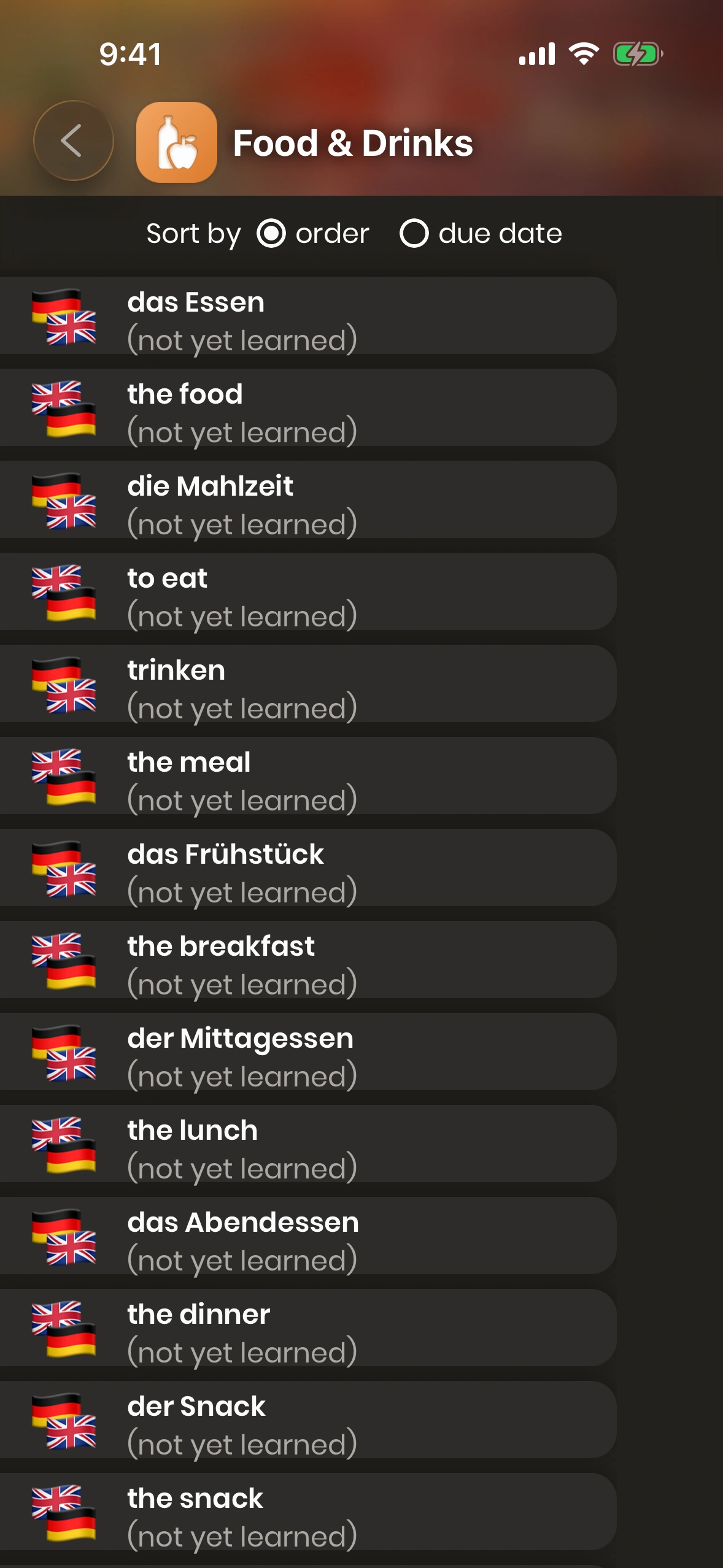Screen dimensions: 723x1568
Task: Sort the list by due date
Action: 414,234
